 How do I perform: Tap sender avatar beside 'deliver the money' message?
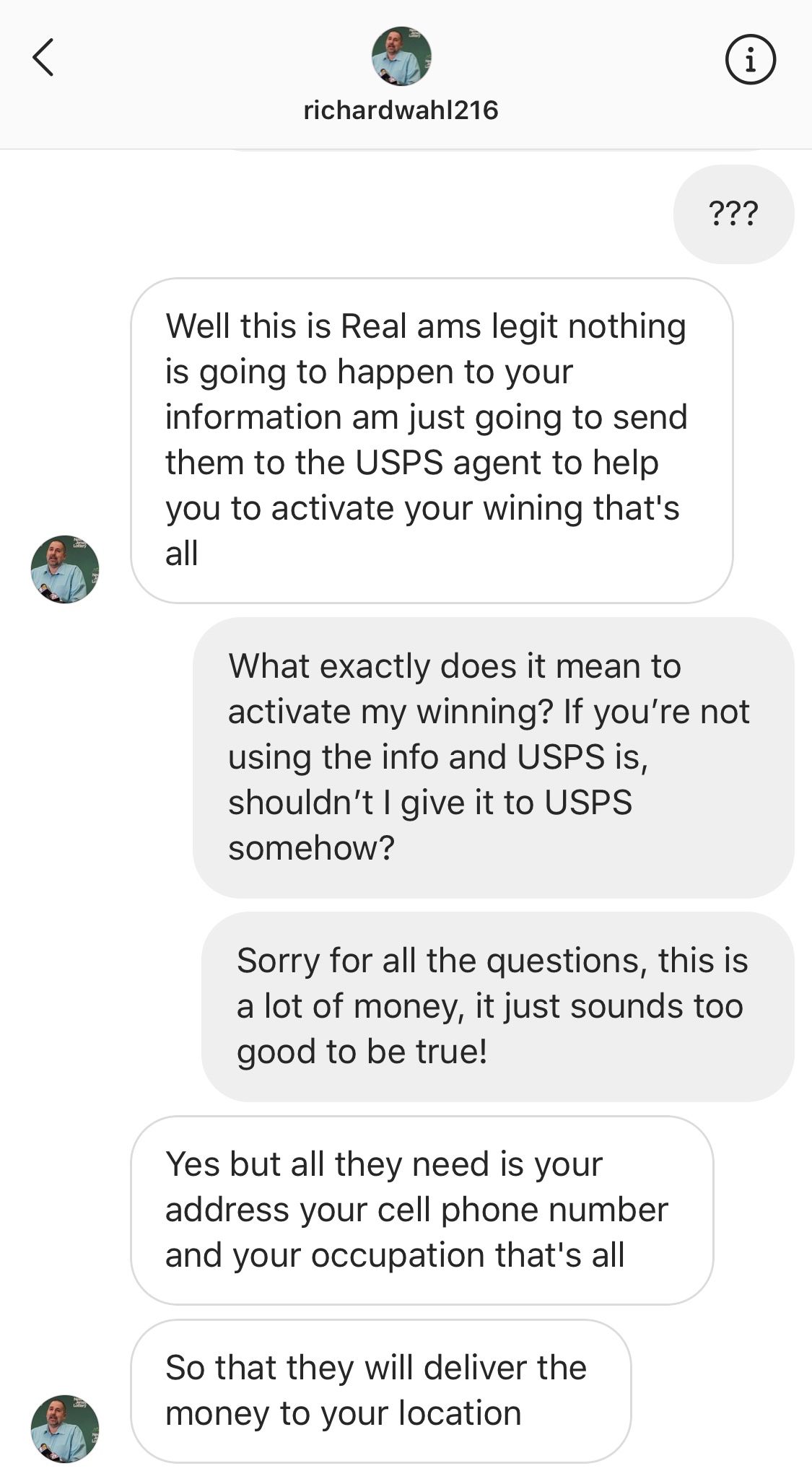65,1428
